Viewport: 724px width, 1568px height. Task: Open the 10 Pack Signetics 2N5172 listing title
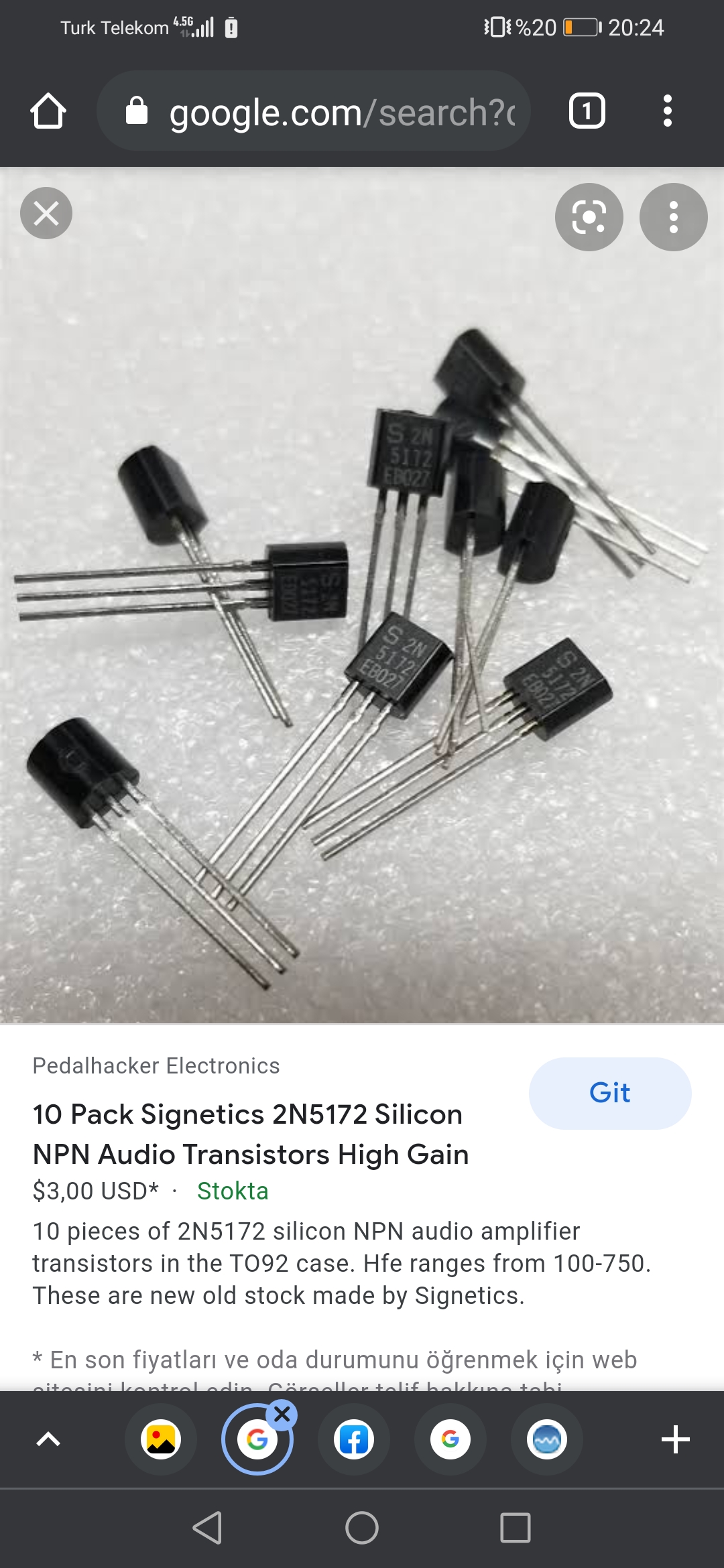tap(251, 1134)
